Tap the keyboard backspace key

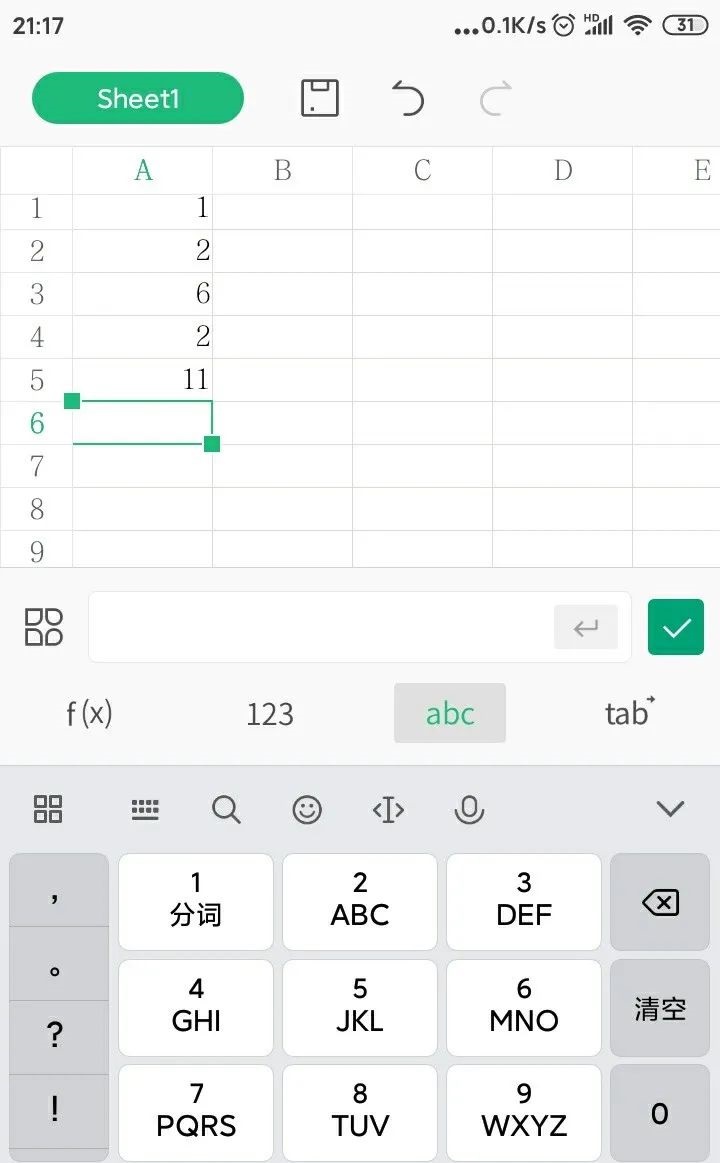point(660,902)
